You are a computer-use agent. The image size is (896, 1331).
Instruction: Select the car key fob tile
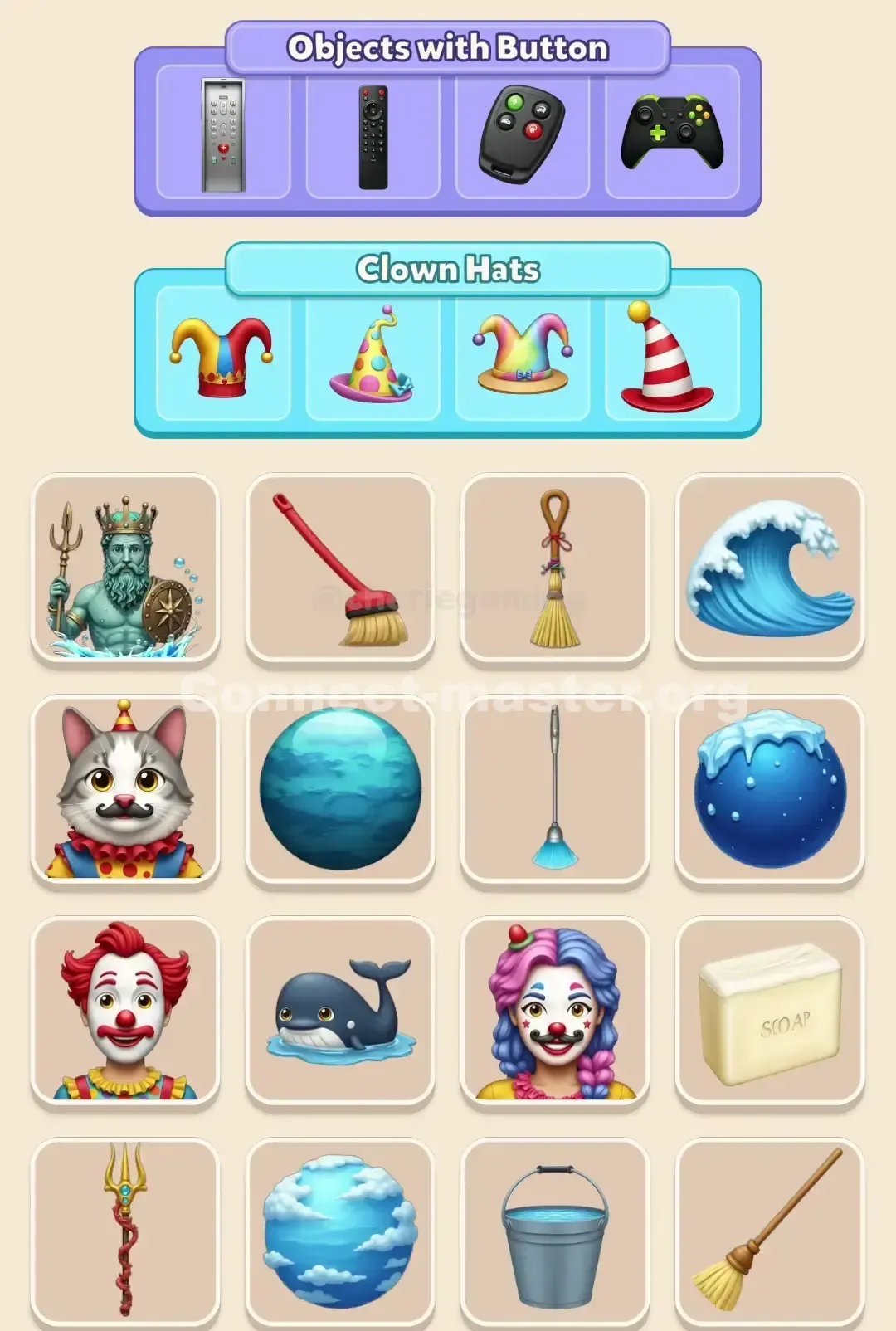pos(523,133)
